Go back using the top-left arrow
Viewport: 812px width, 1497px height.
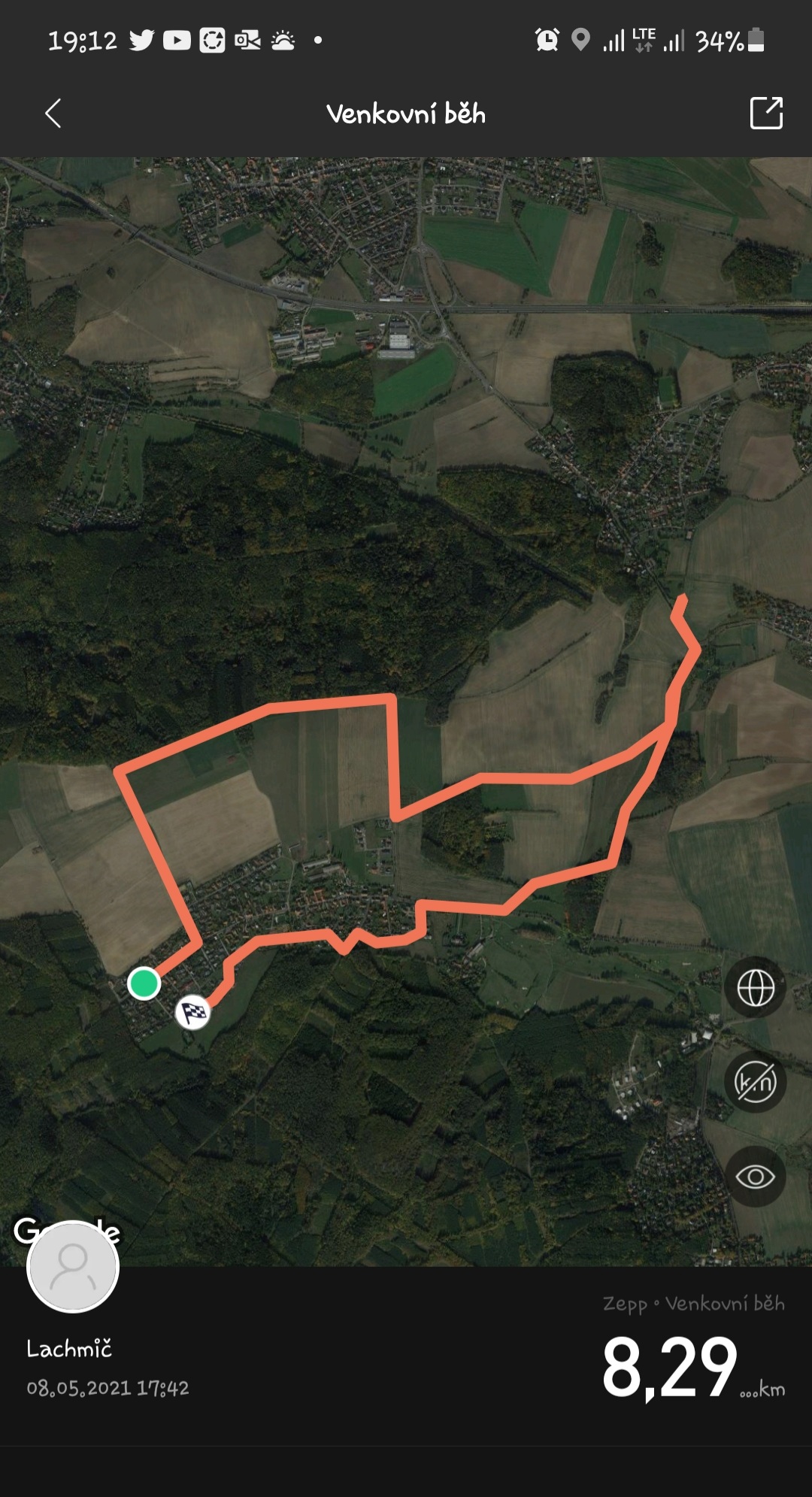tap(53, 114)
